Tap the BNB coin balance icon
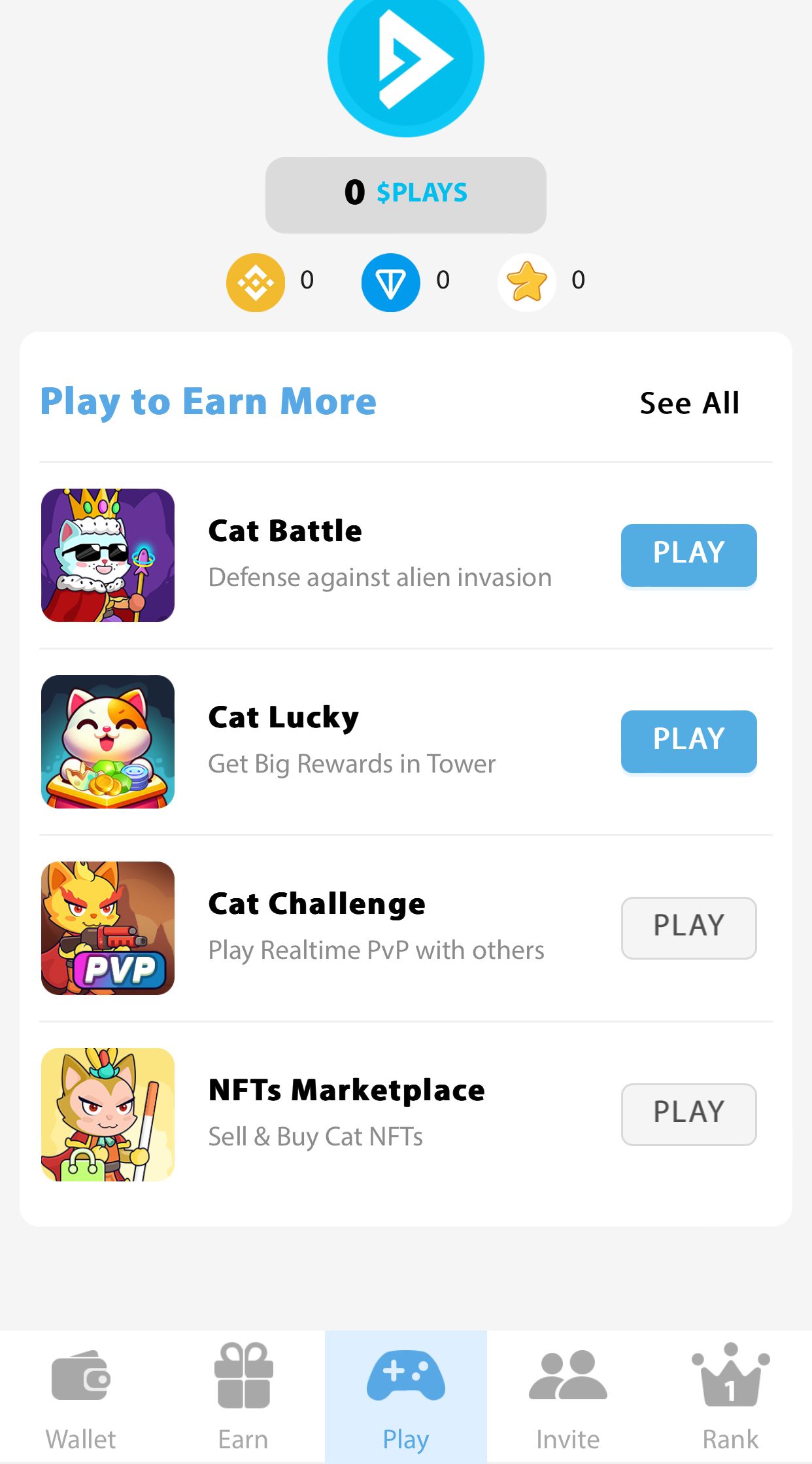This screenshot has height=1464, width=812. click(x=254, y=281)
